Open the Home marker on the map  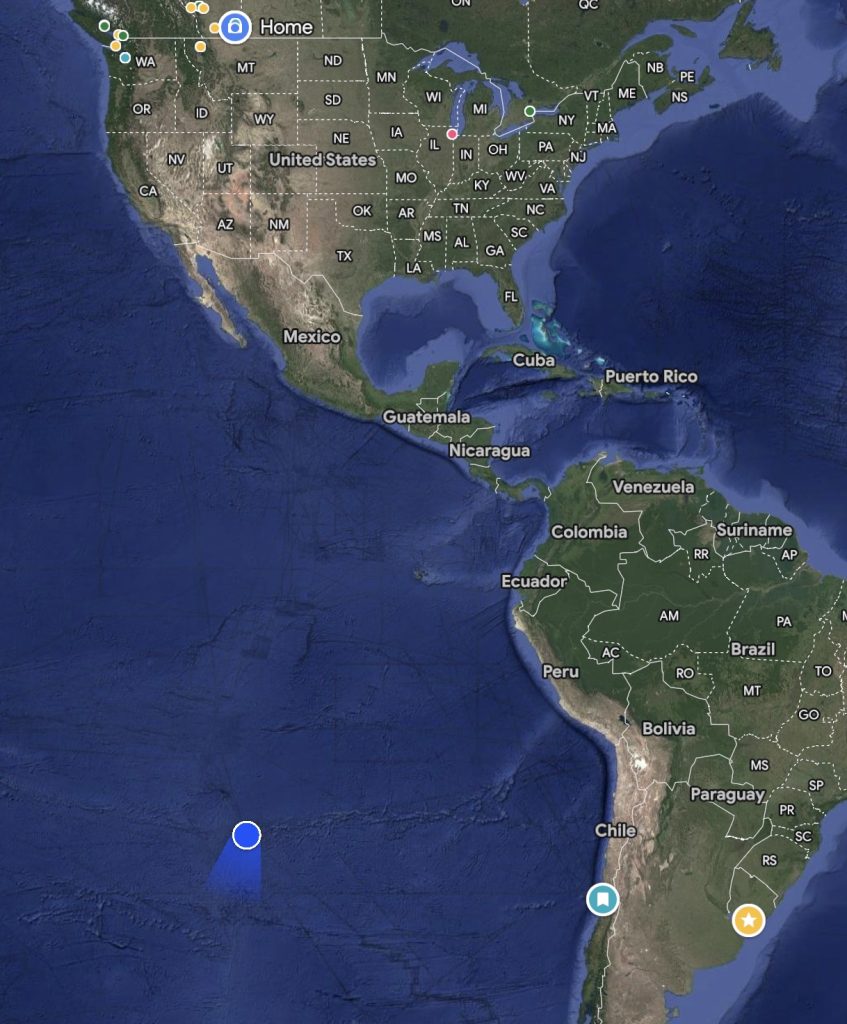click(235, 27)
